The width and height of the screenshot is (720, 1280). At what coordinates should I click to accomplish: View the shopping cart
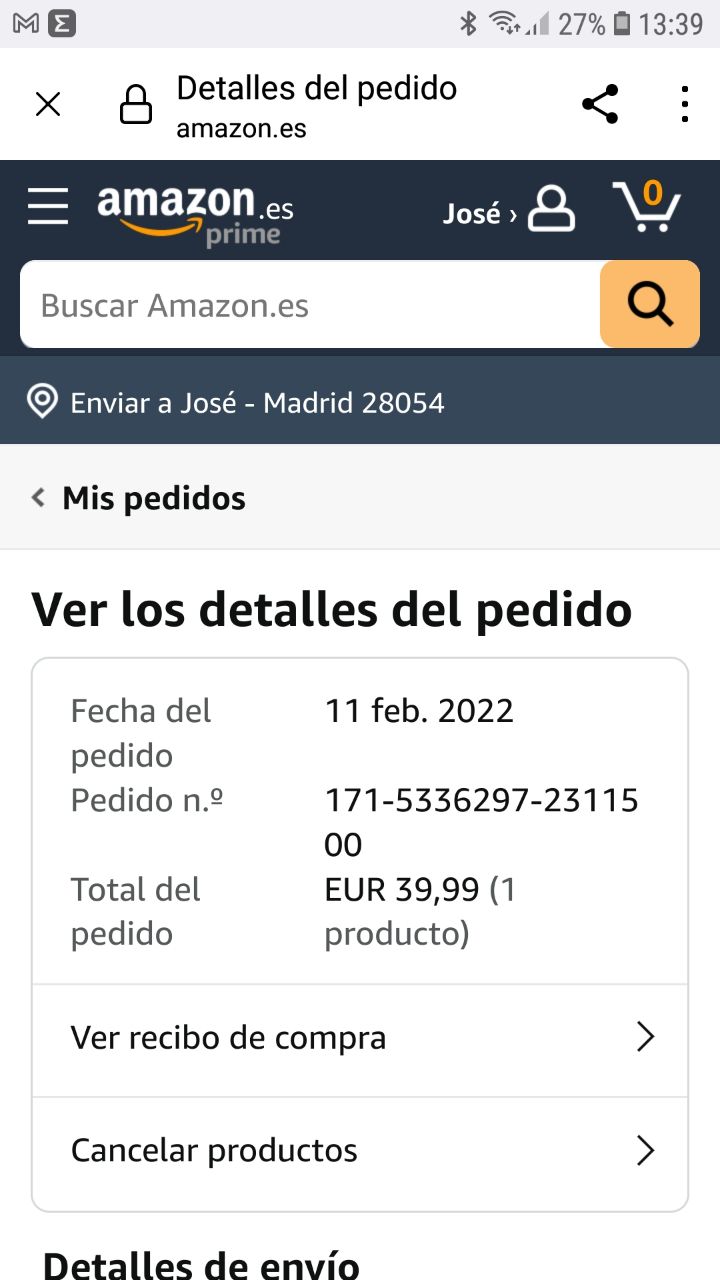point(646,207)
